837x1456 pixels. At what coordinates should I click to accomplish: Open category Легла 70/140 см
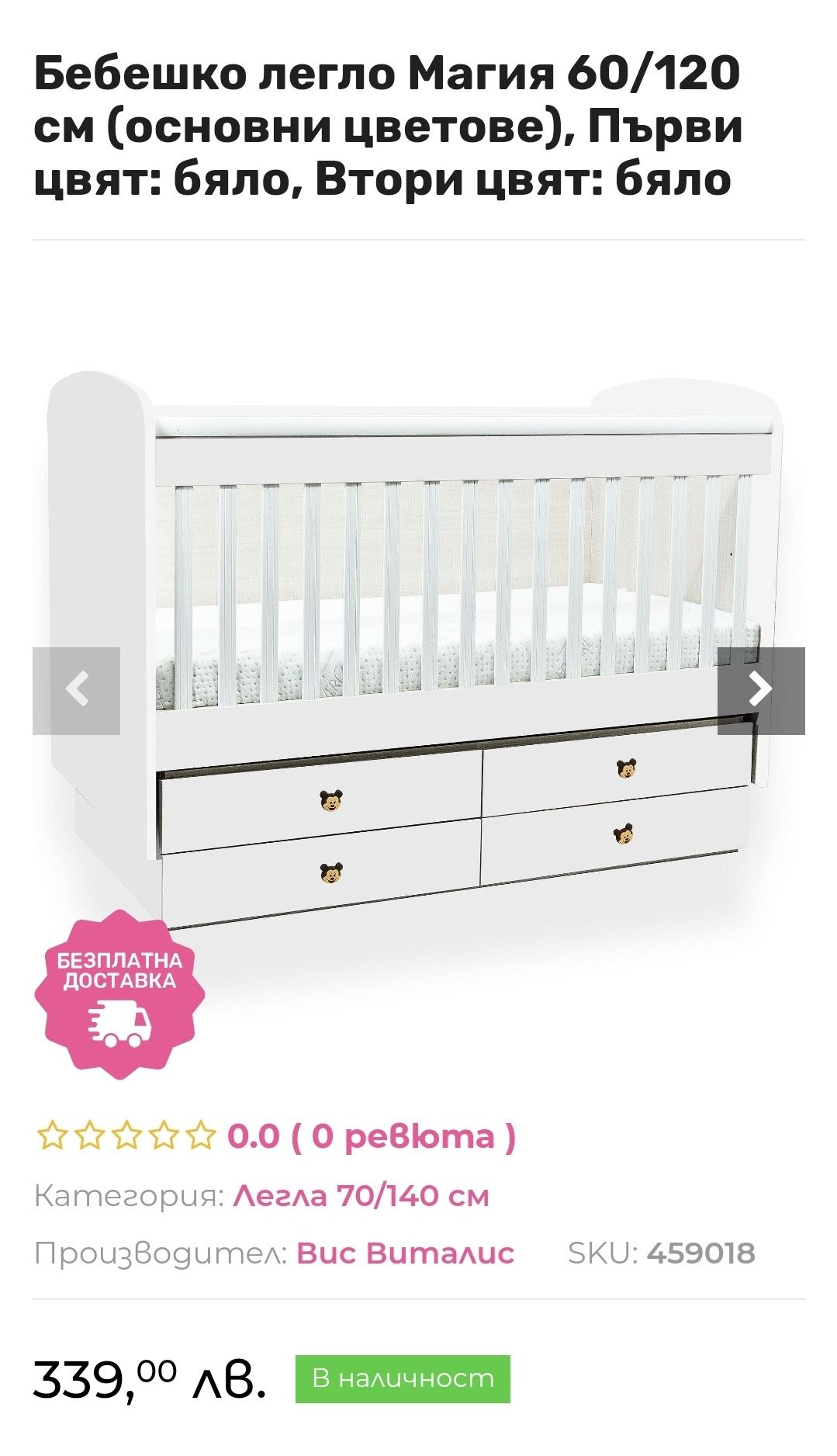(361, 1196)
